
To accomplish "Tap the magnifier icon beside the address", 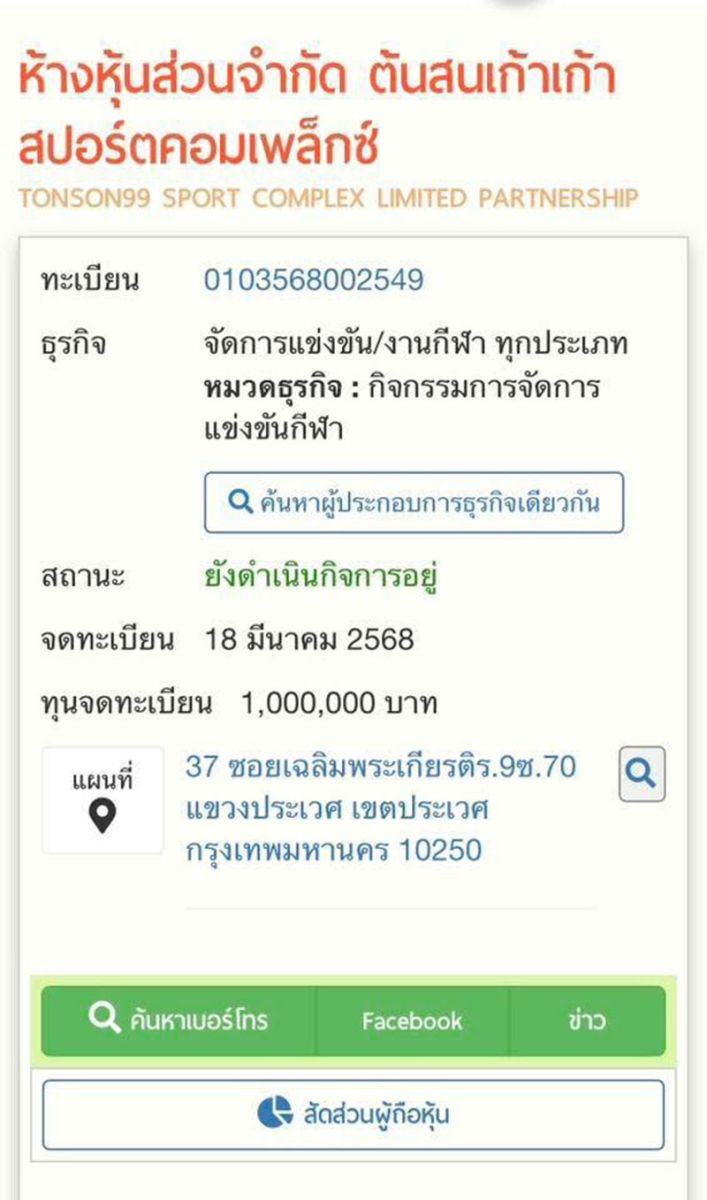I will pos(642,773).
